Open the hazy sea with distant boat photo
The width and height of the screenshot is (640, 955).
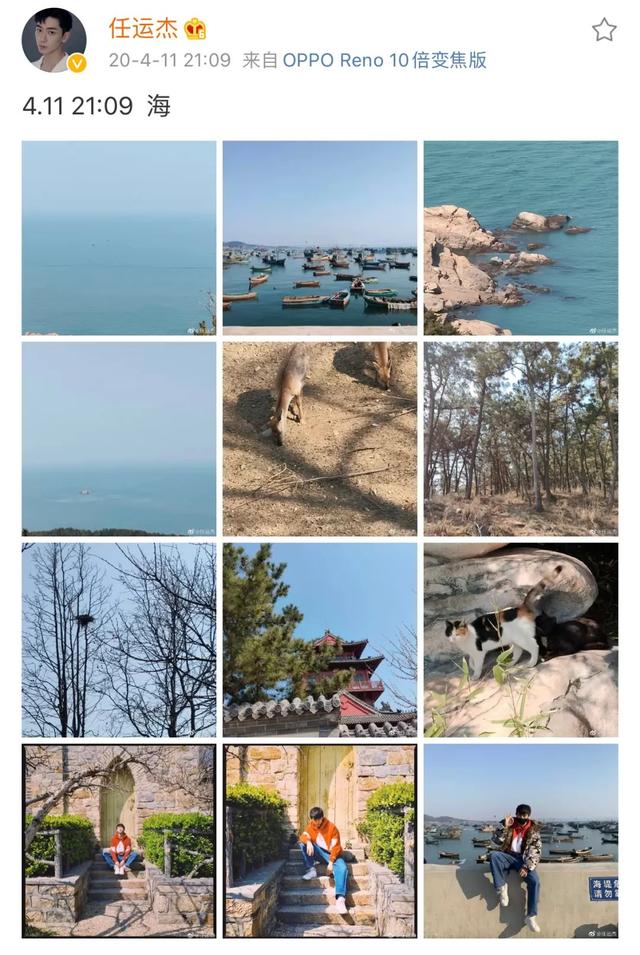[119, 439]
